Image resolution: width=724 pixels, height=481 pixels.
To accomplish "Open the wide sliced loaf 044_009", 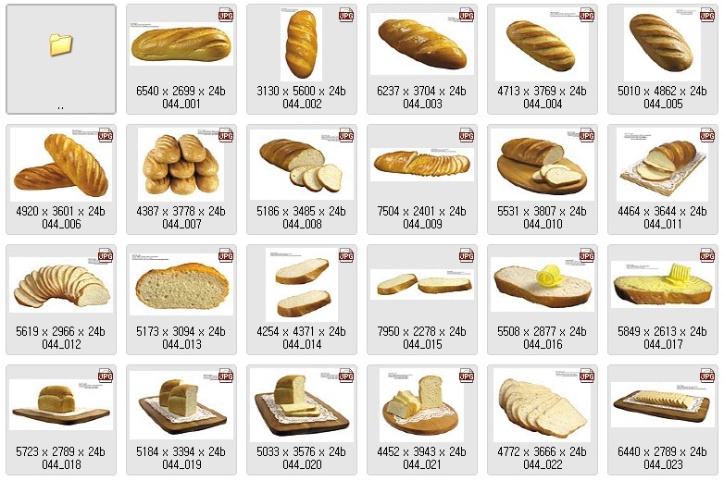I will pos(421,164).
